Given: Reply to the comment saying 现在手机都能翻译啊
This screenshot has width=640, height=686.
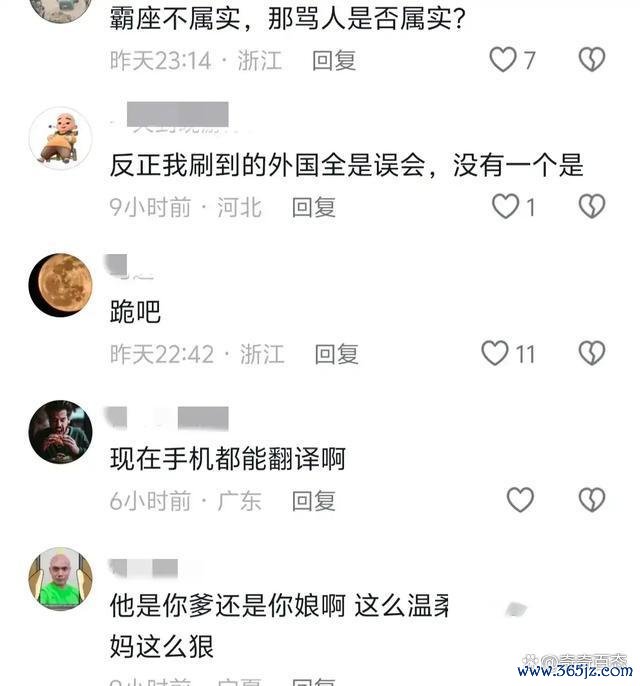Looking at the screenshot, I should (314, 500).
